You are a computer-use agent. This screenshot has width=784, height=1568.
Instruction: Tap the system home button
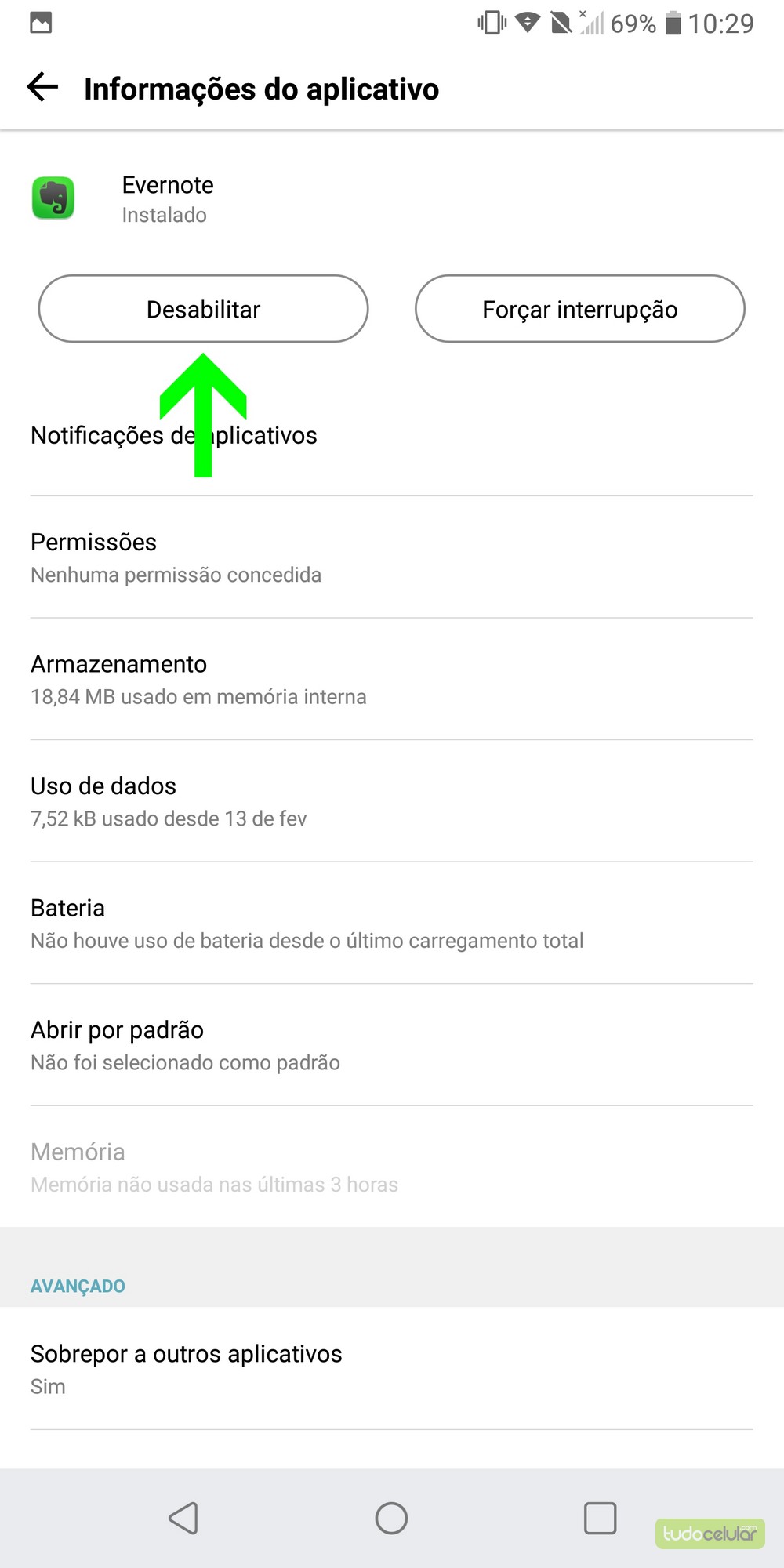(391, 1519)
